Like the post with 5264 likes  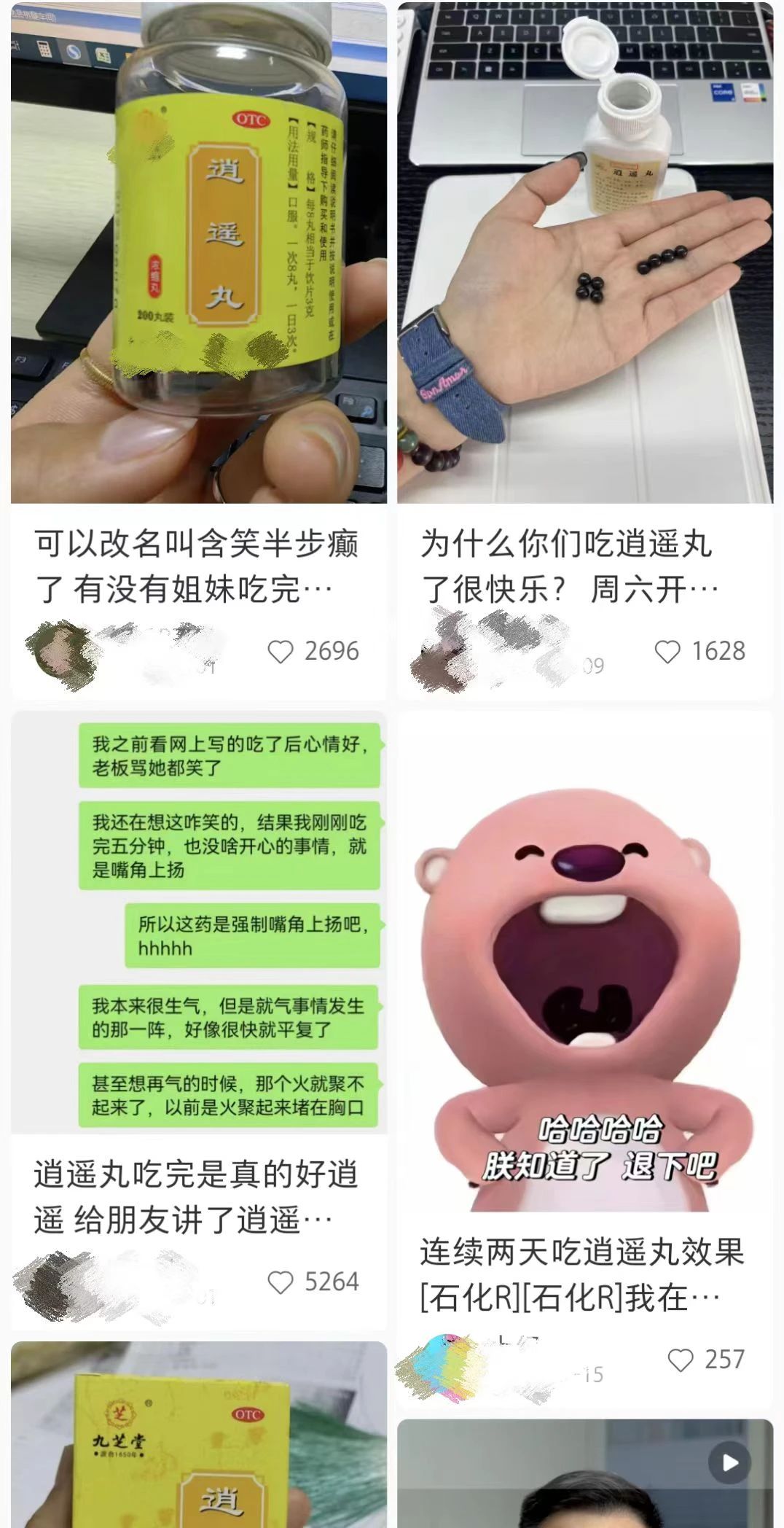click(x=281, y=1282)
